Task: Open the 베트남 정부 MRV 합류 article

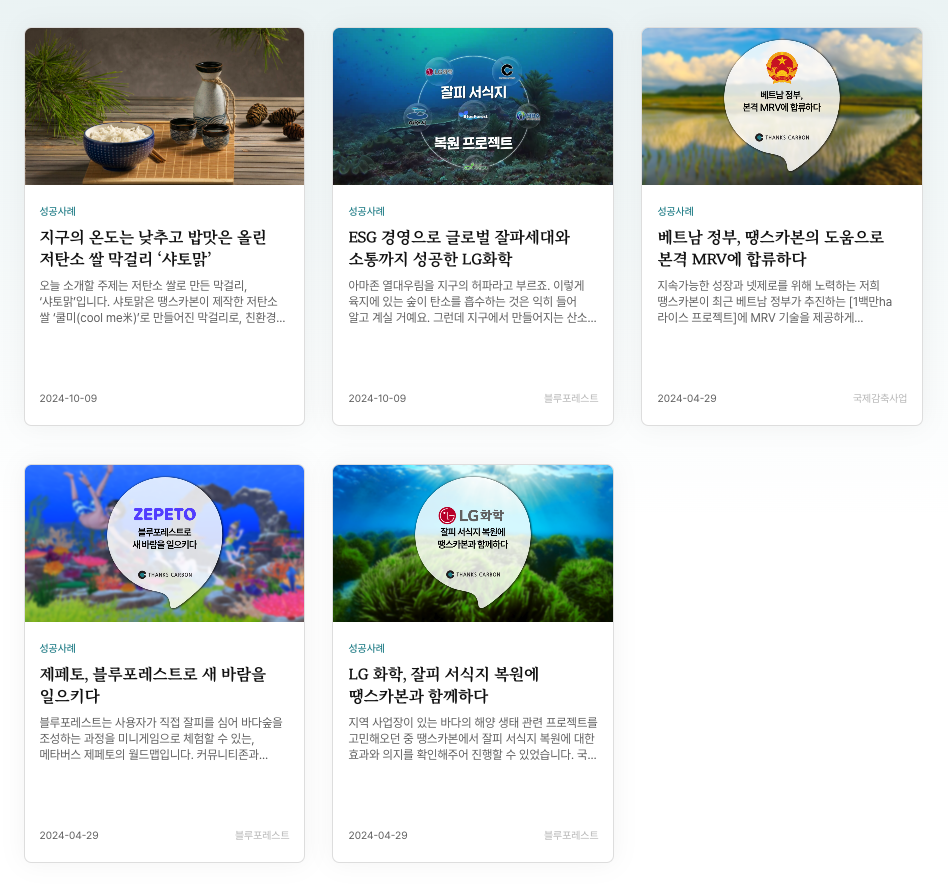Action: coord(771,249)
